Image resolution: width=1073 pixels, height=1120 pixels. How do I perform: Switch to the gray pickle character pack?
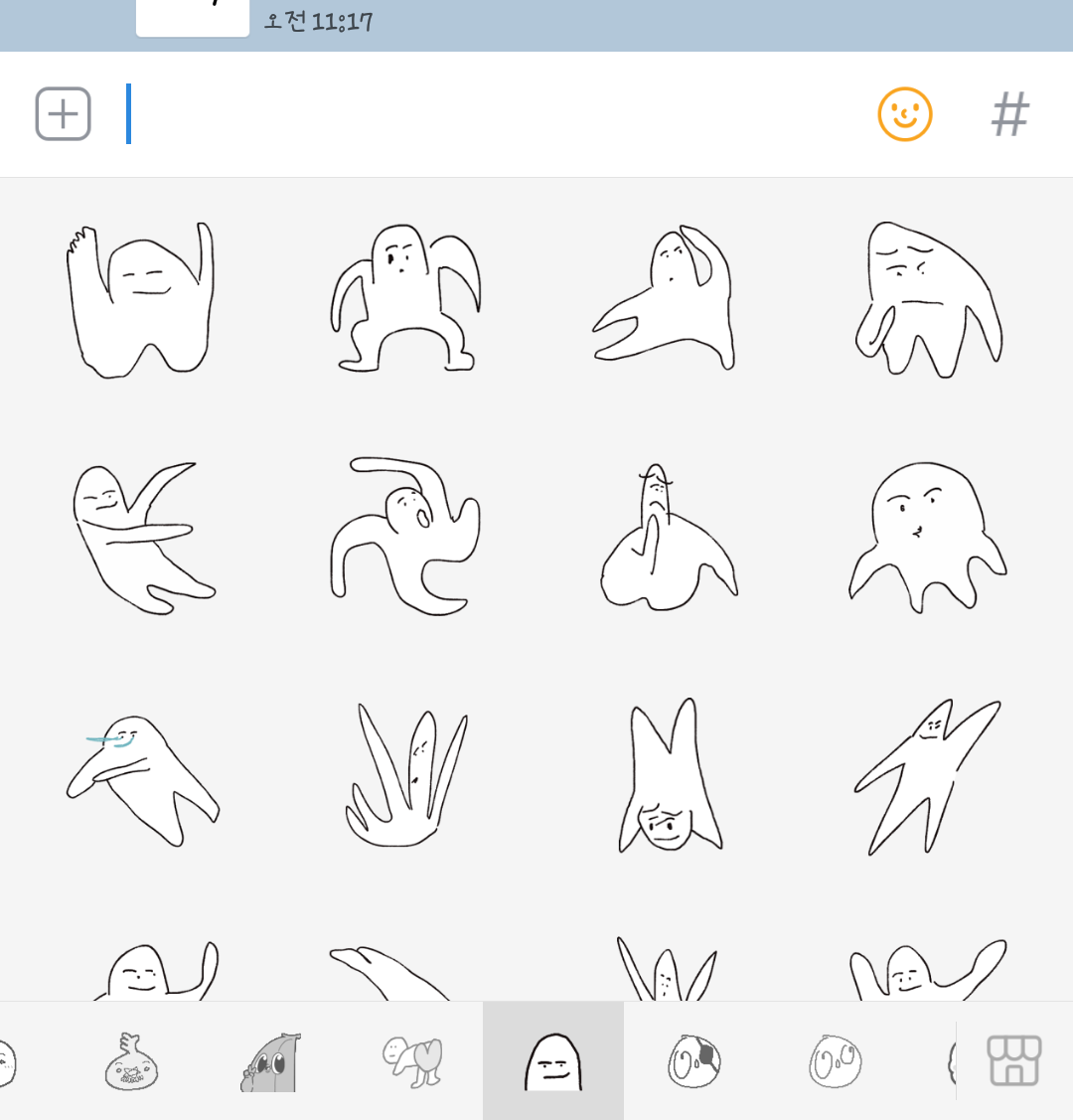tap(271, 1061)
